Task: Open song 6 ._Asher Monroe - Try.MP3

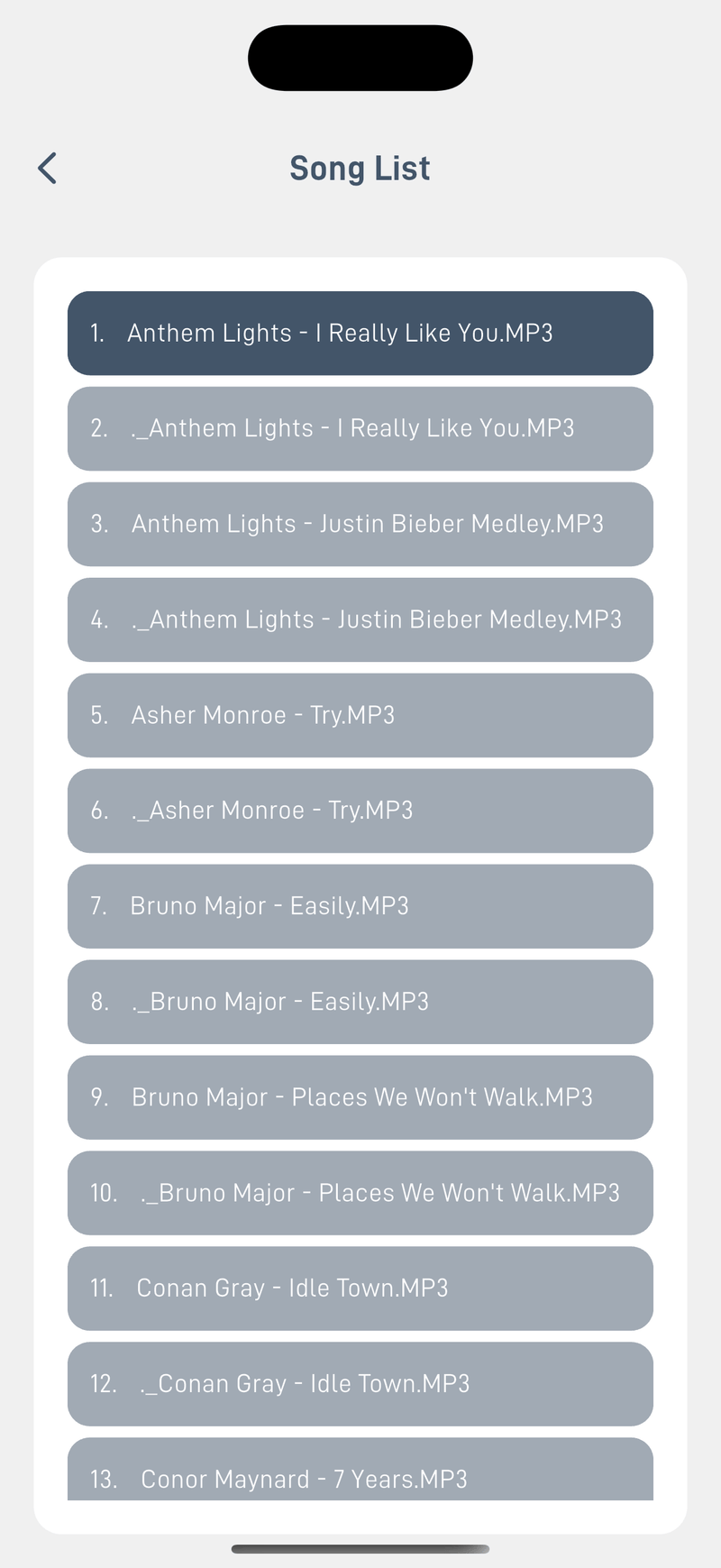Action: [360, 811]
